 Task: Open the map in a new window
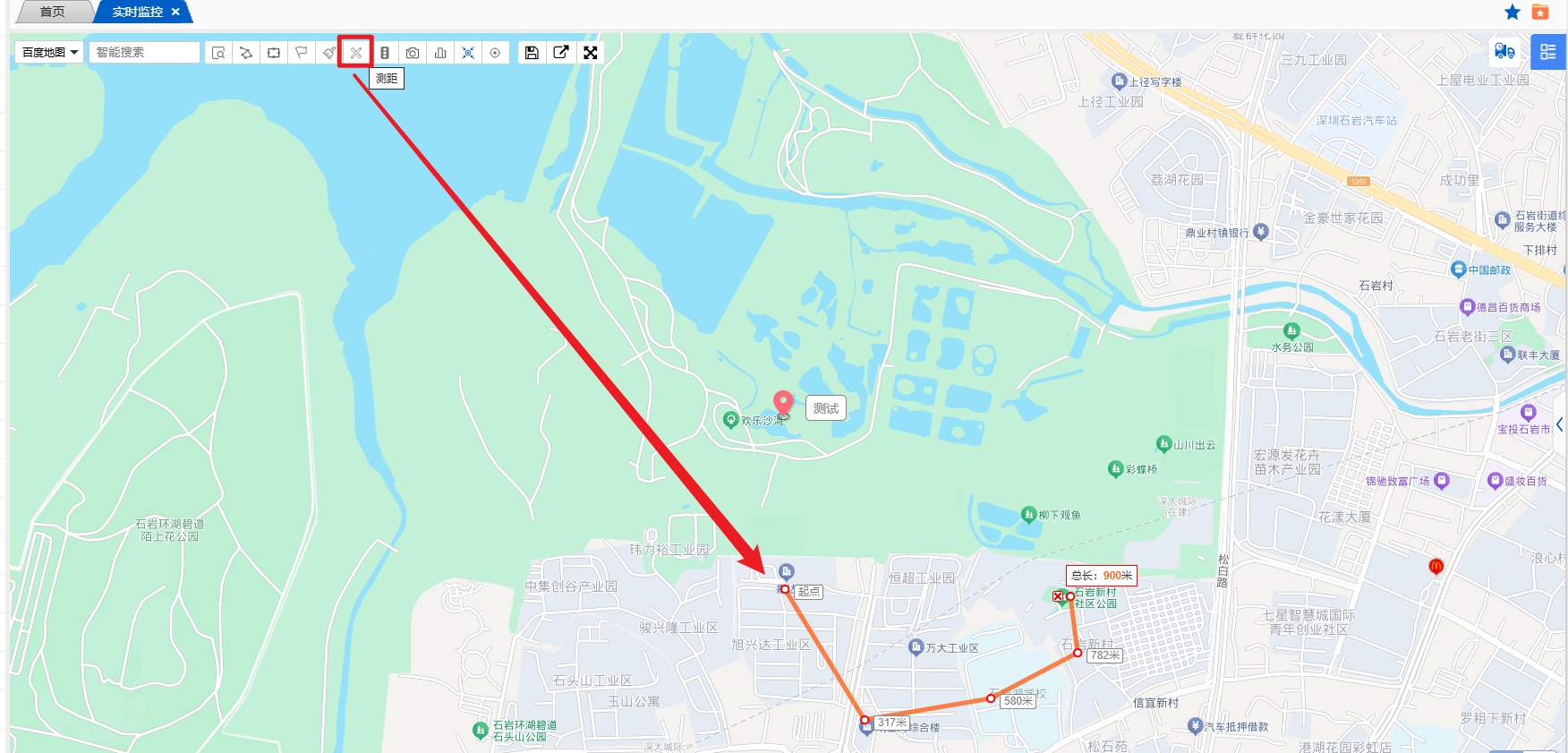click(561, 53)
